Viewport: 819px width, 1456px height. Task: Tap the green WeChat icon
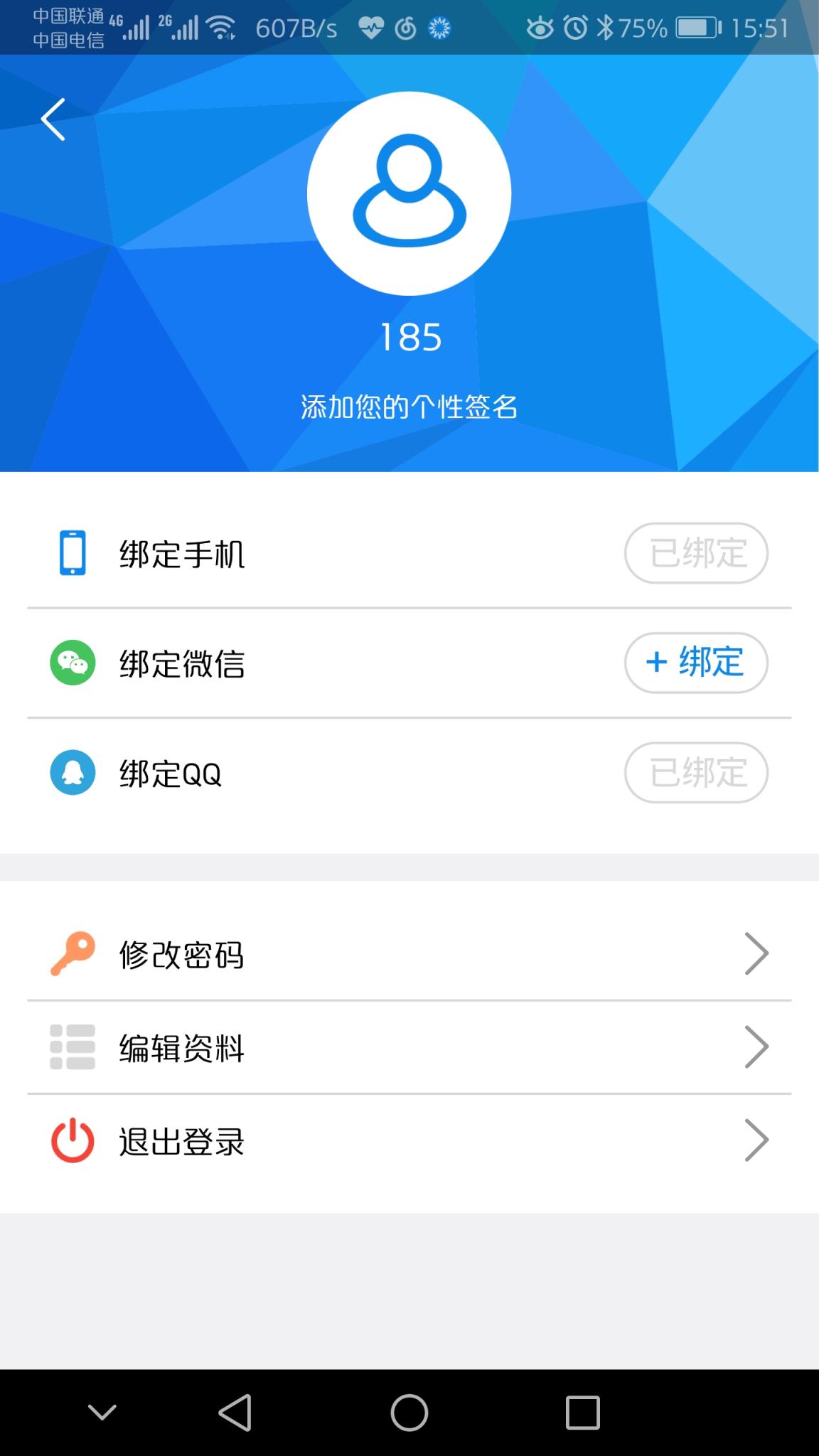pos(72,663)
